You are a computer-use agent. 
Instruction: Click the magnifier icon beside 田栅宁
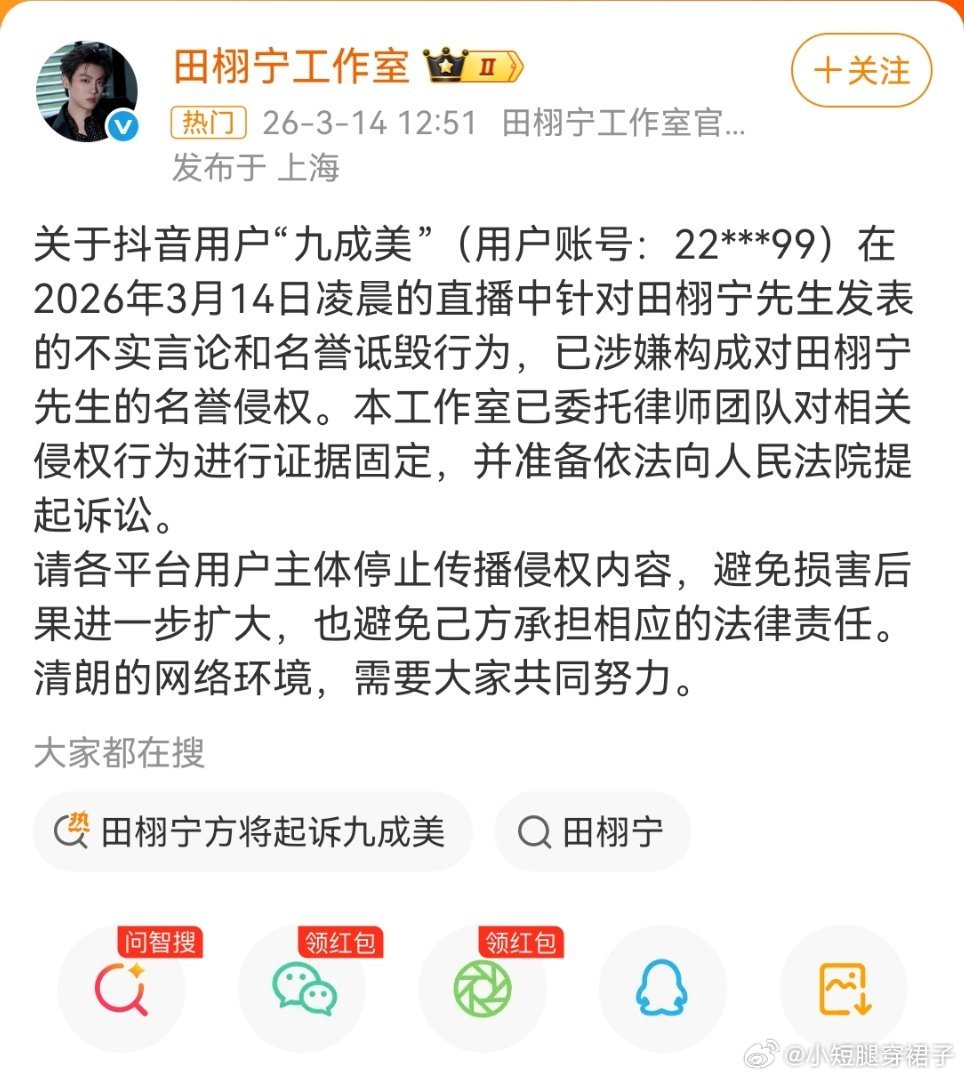536,831
